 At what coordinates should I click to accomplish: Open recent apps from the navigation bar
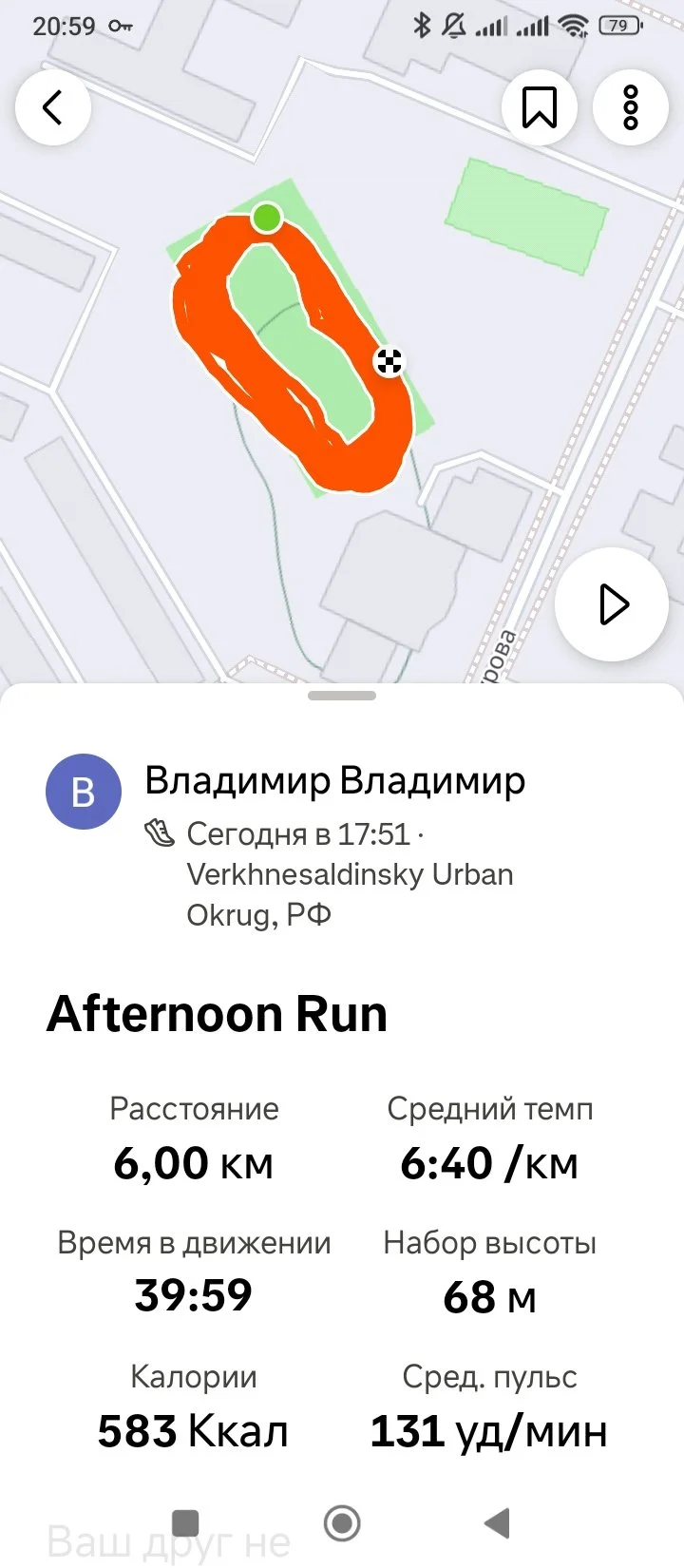pos(185,1523)
